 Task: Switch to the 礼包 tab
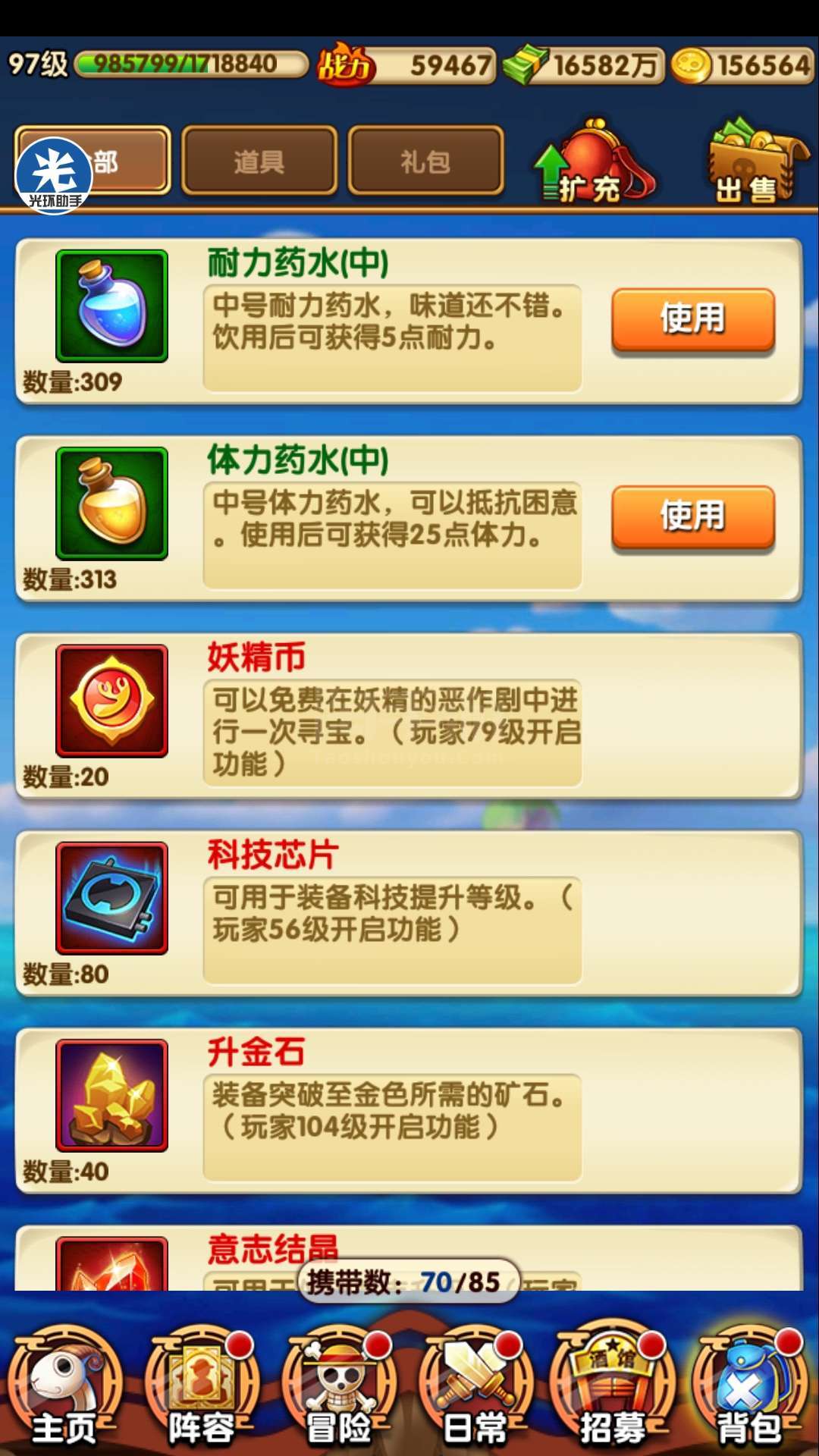coord(425,161)
